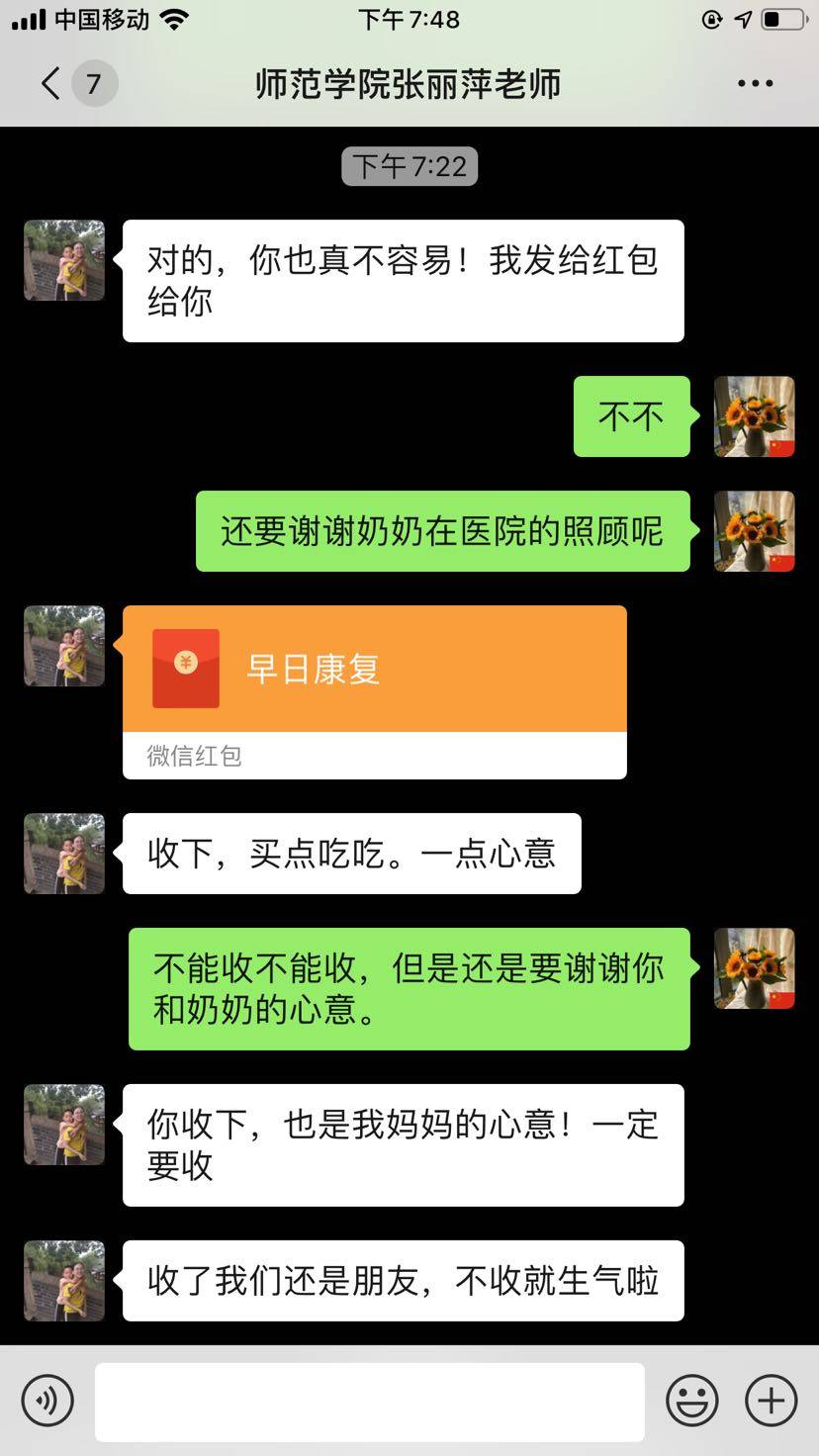Open the 早日康复 red packet

click(374, 670)
